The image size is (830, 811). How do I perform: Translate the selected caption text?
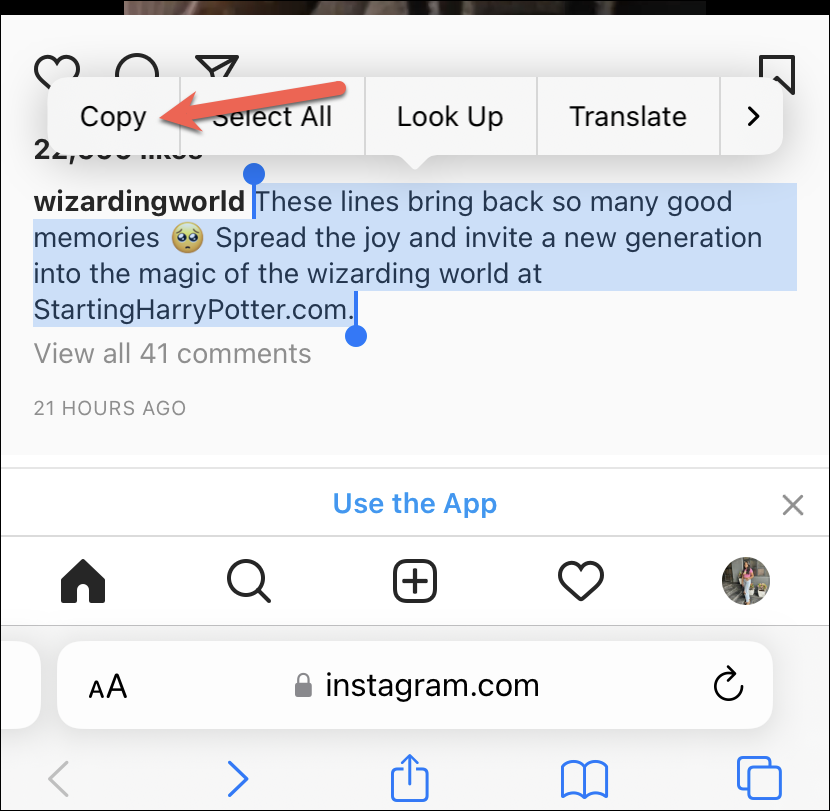tap(628, 117)
